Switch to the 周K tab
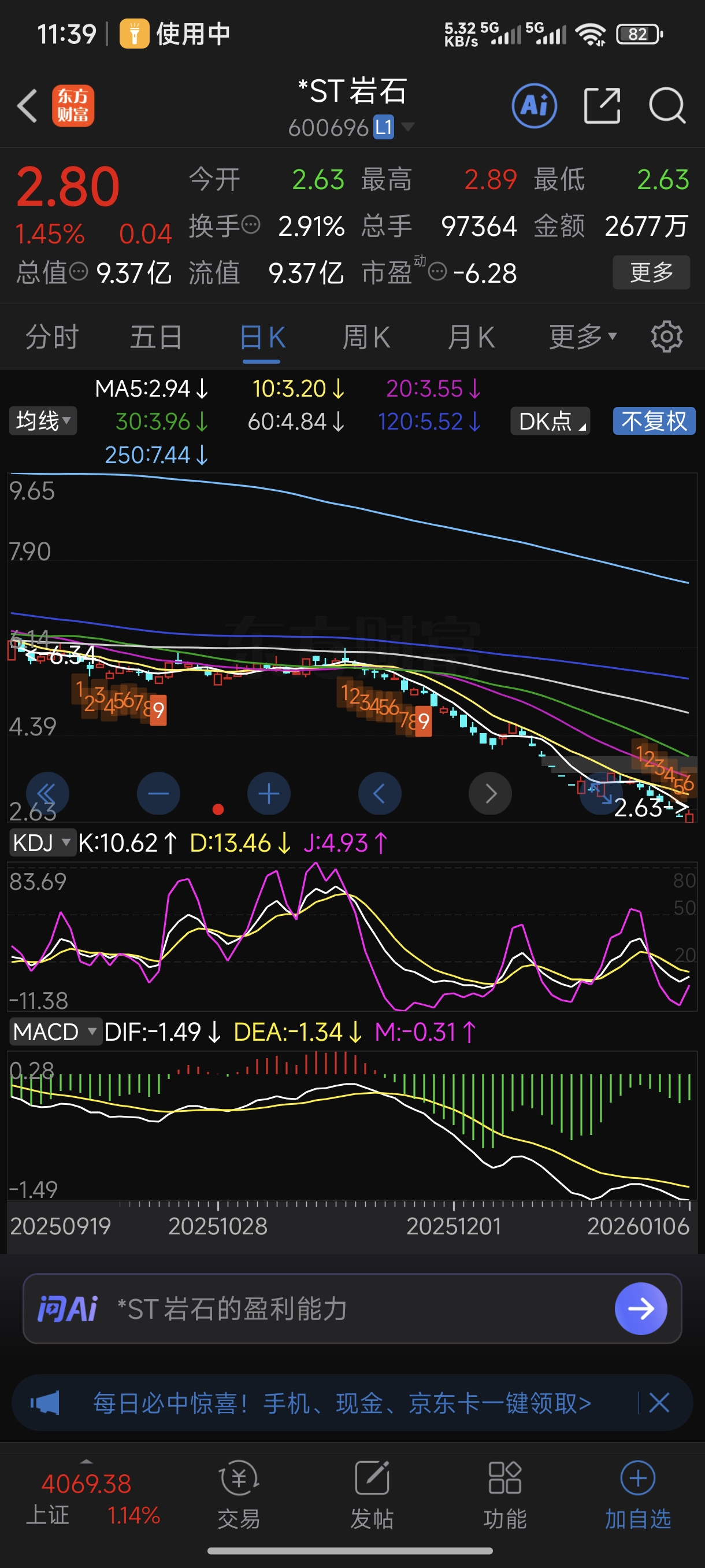The height and width of the screenshot is (1568, 705). coord(366,337)
